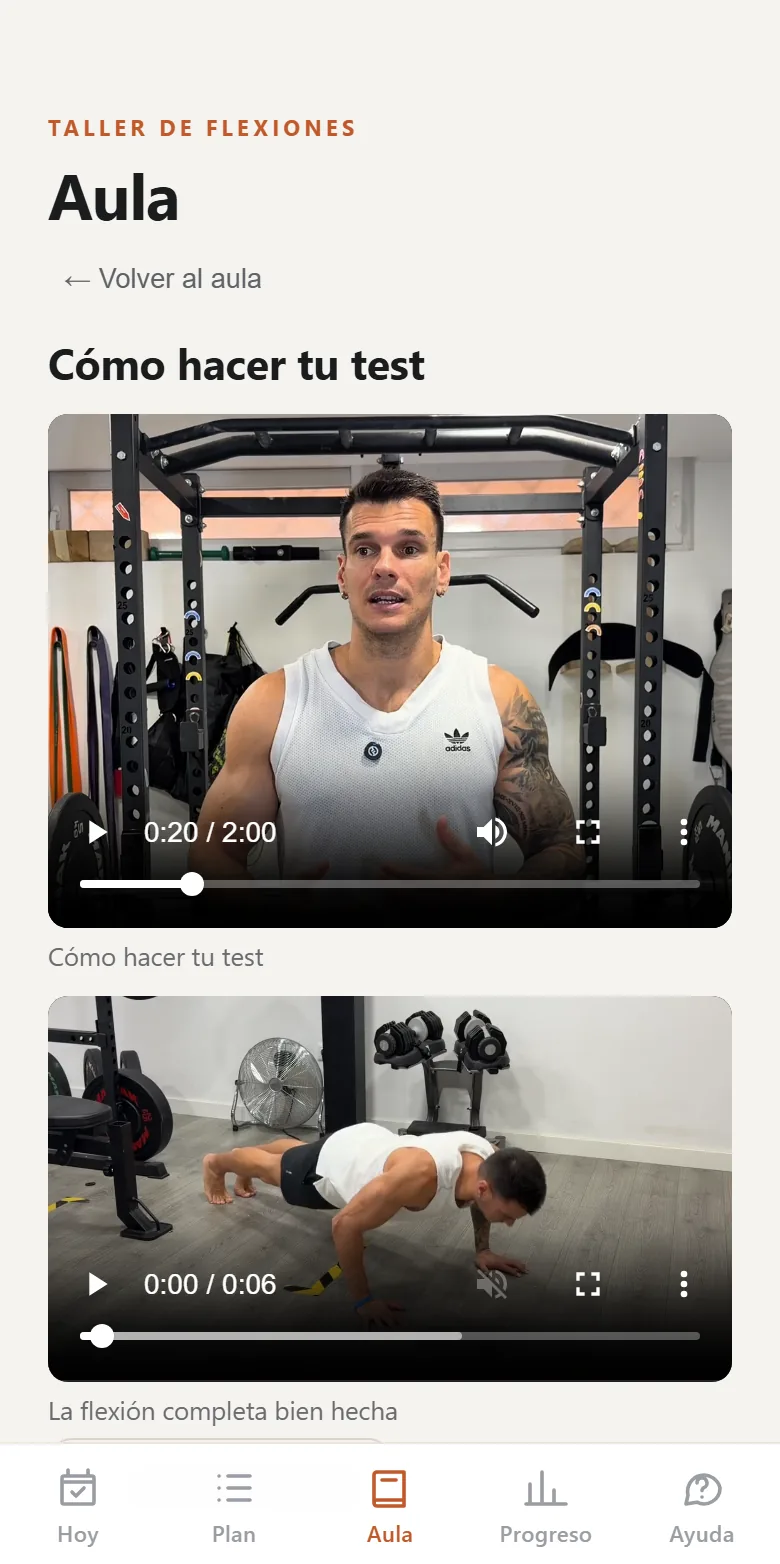This screenshot has width=780, height=1564.
Task: Select the Aula tab
Action: (x=390, y=1506)
